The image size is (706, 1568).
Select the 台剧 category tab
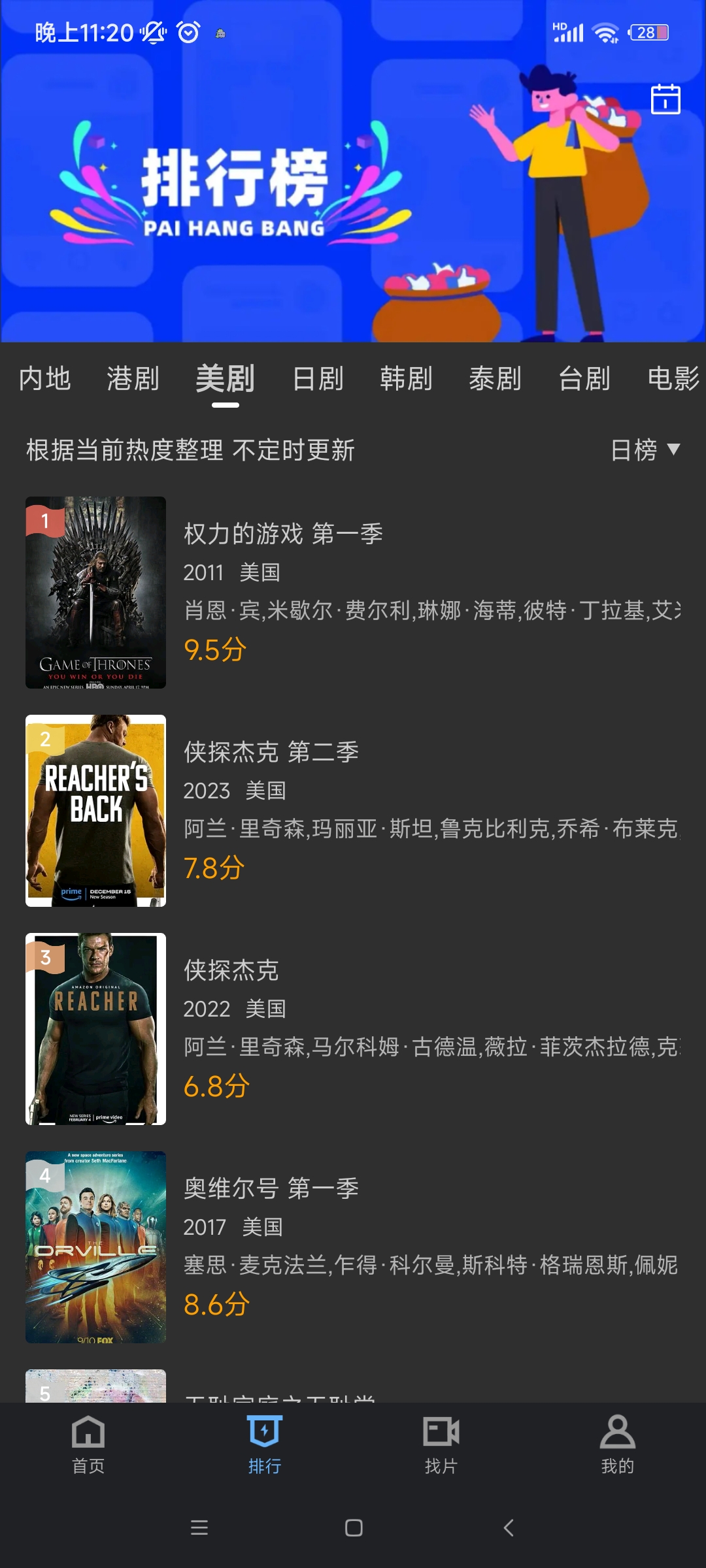tap(584, 379)
